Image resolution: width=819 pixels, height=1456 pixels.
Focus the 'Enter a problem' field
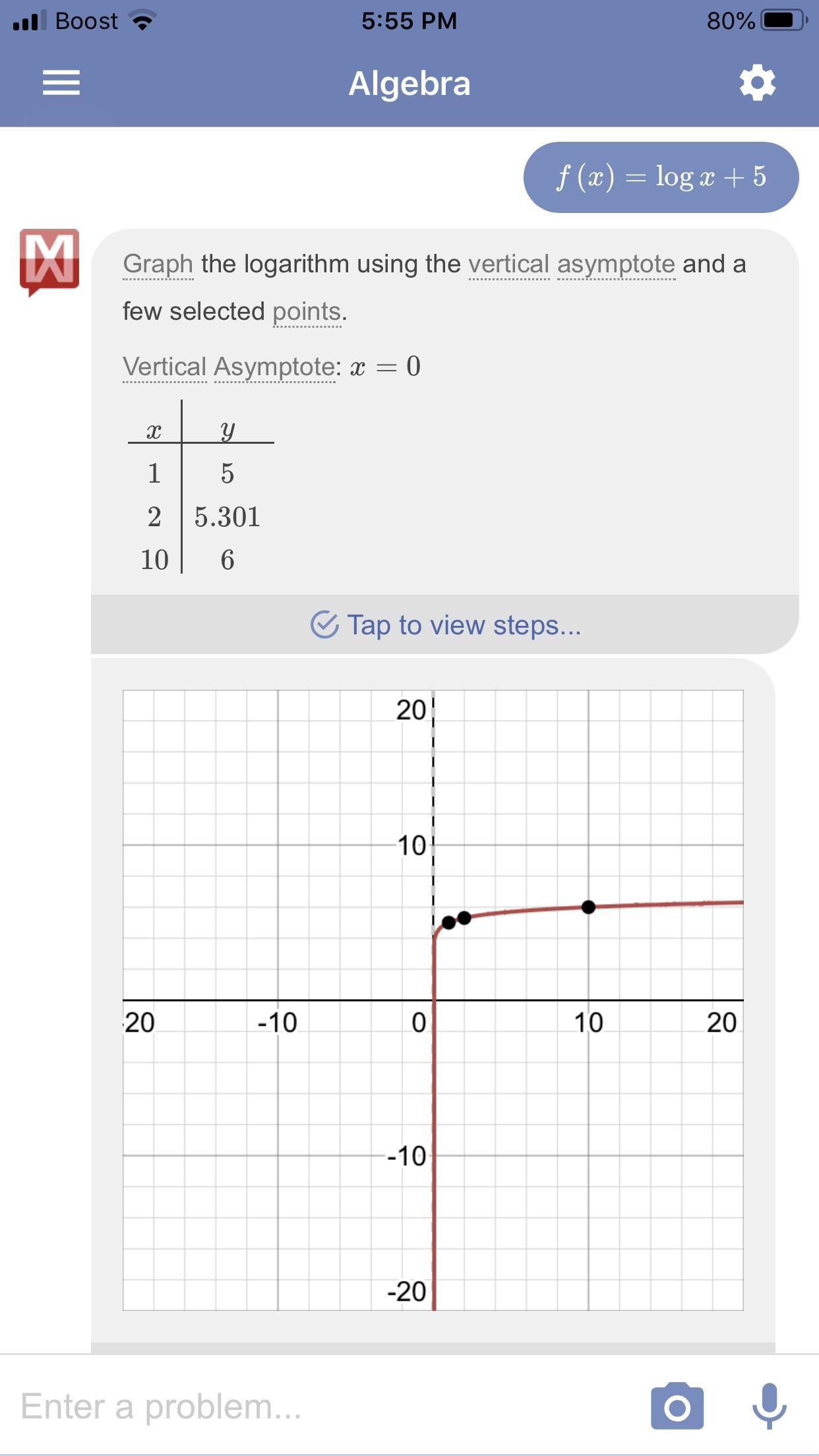(323, 1407)
